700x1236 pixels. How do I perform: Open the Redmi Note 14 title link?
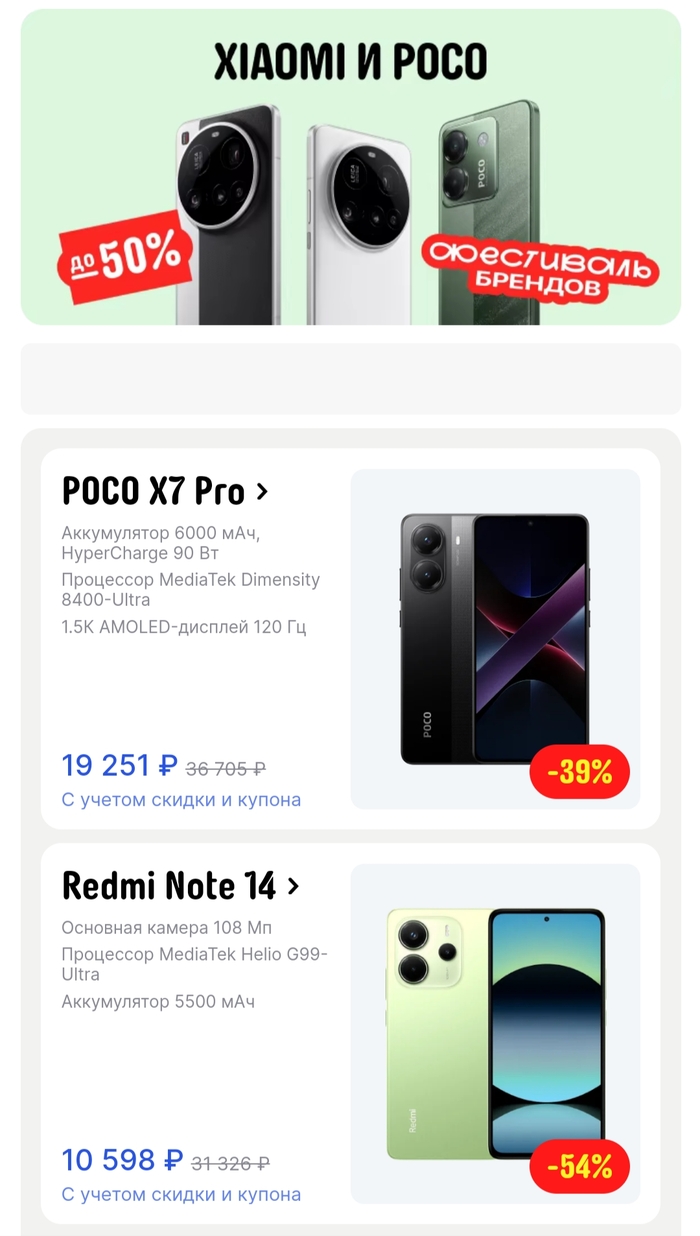pyautogui.click(x=180, y=886)
